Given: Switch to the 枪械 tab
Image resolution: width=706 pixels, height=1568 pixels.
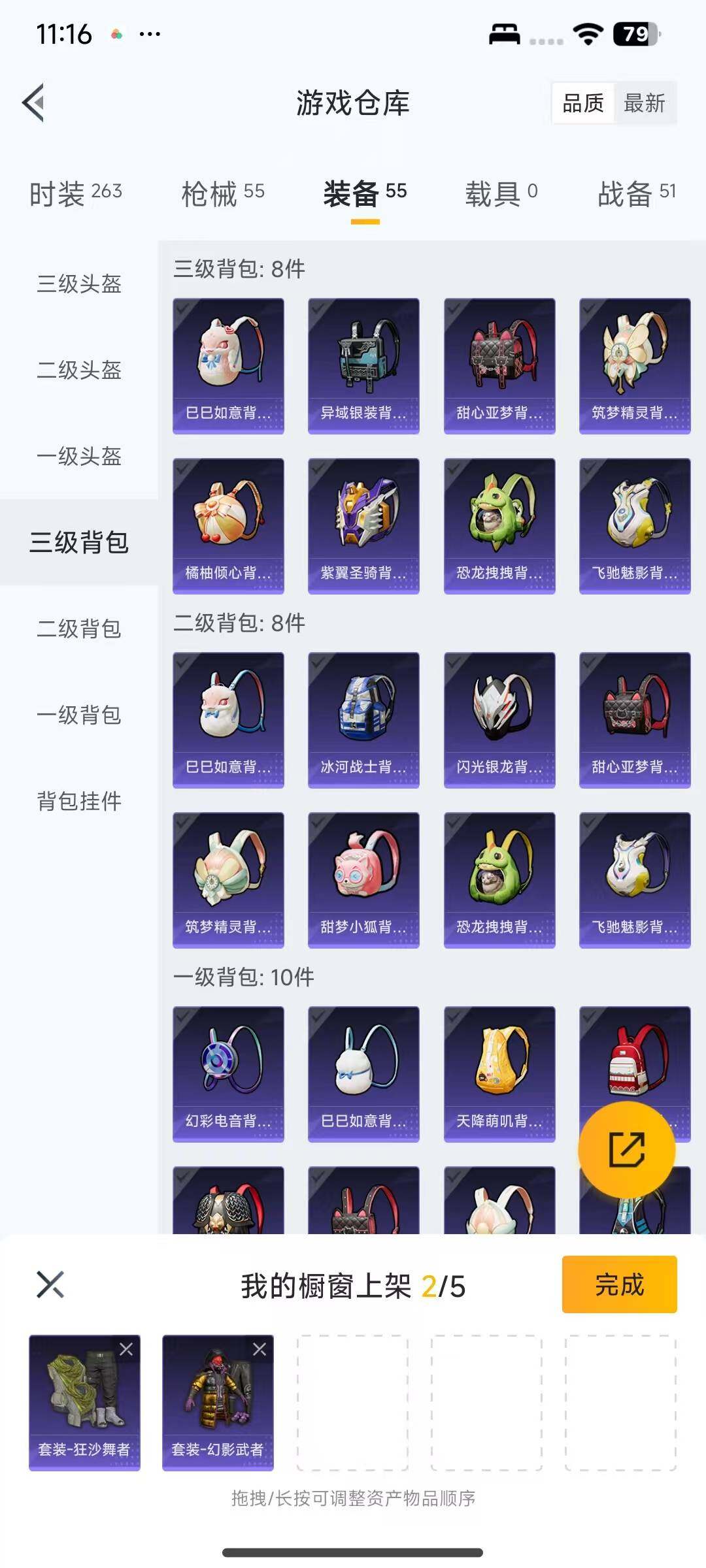Looking at the screenshot, I should pos(222,193).
